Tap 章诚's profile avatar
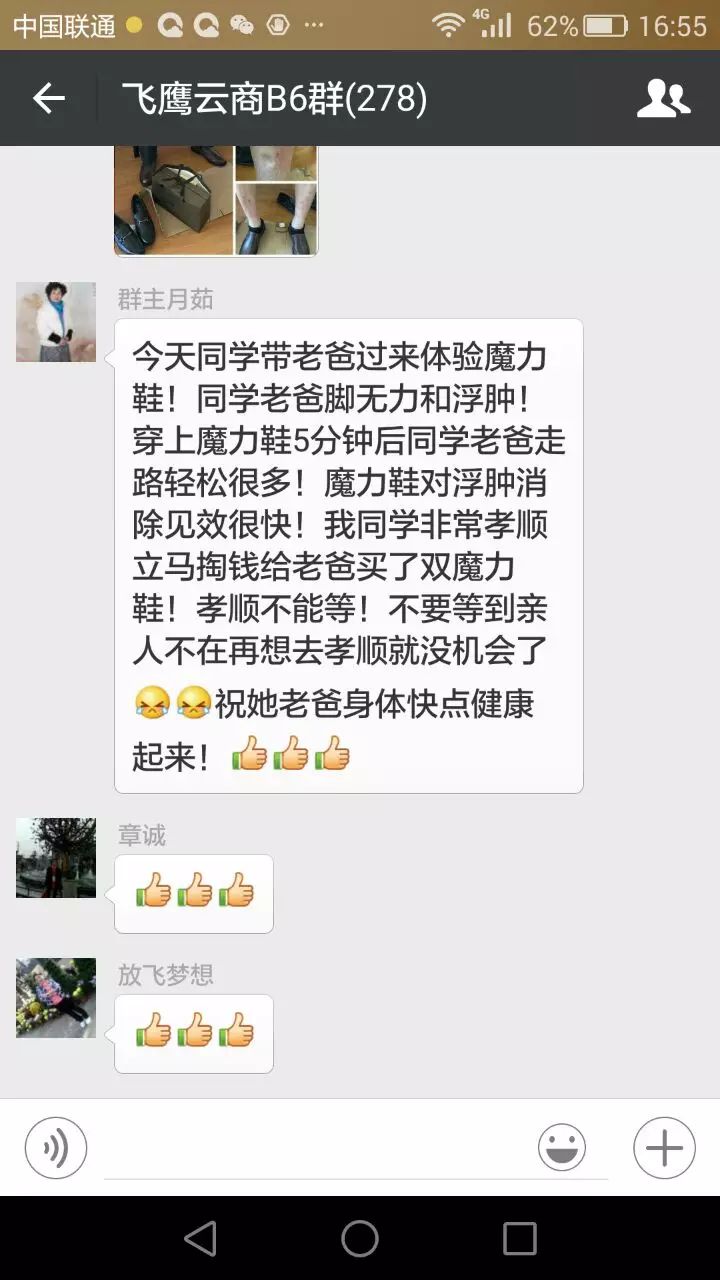Image resolution: width=720 pixels, height=1280 pixels. pos(56,857)
